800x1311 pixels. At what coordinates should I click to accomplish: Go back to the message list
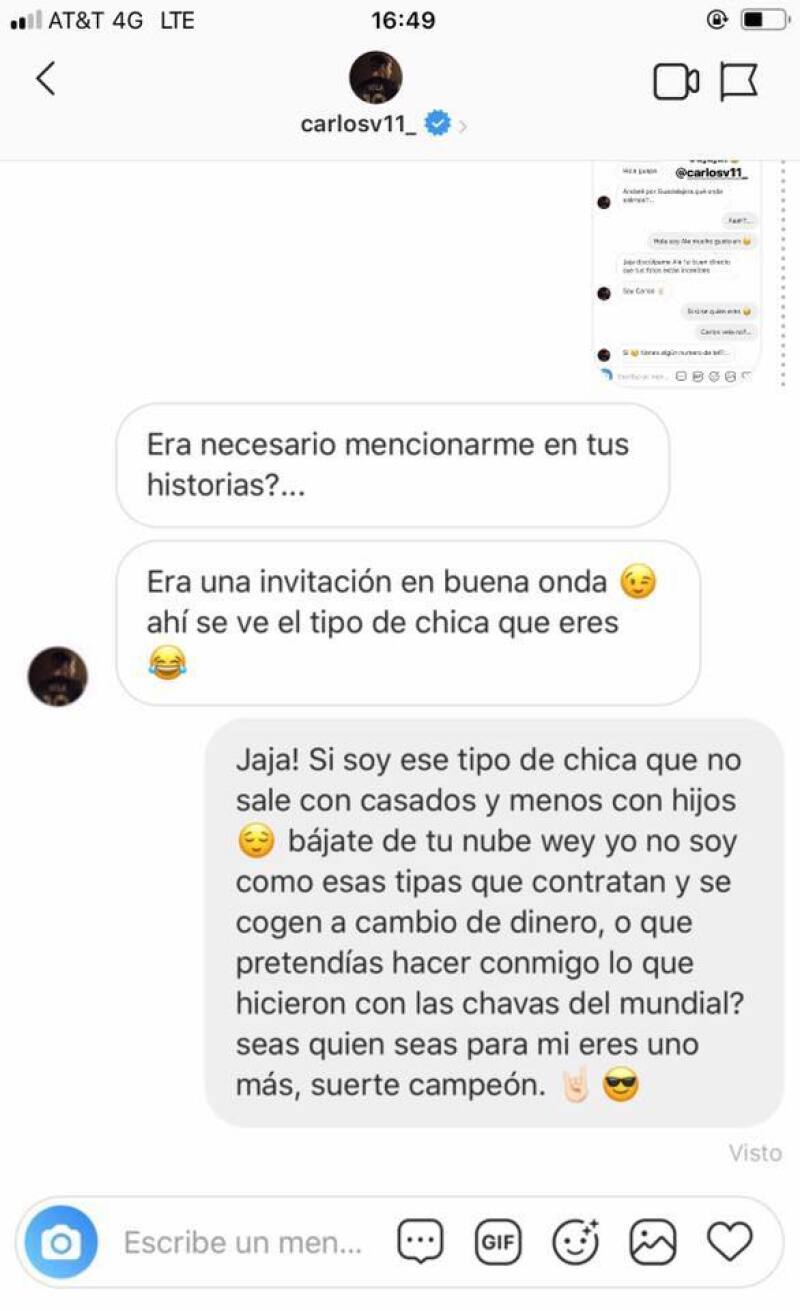click(x=45, y=79)
